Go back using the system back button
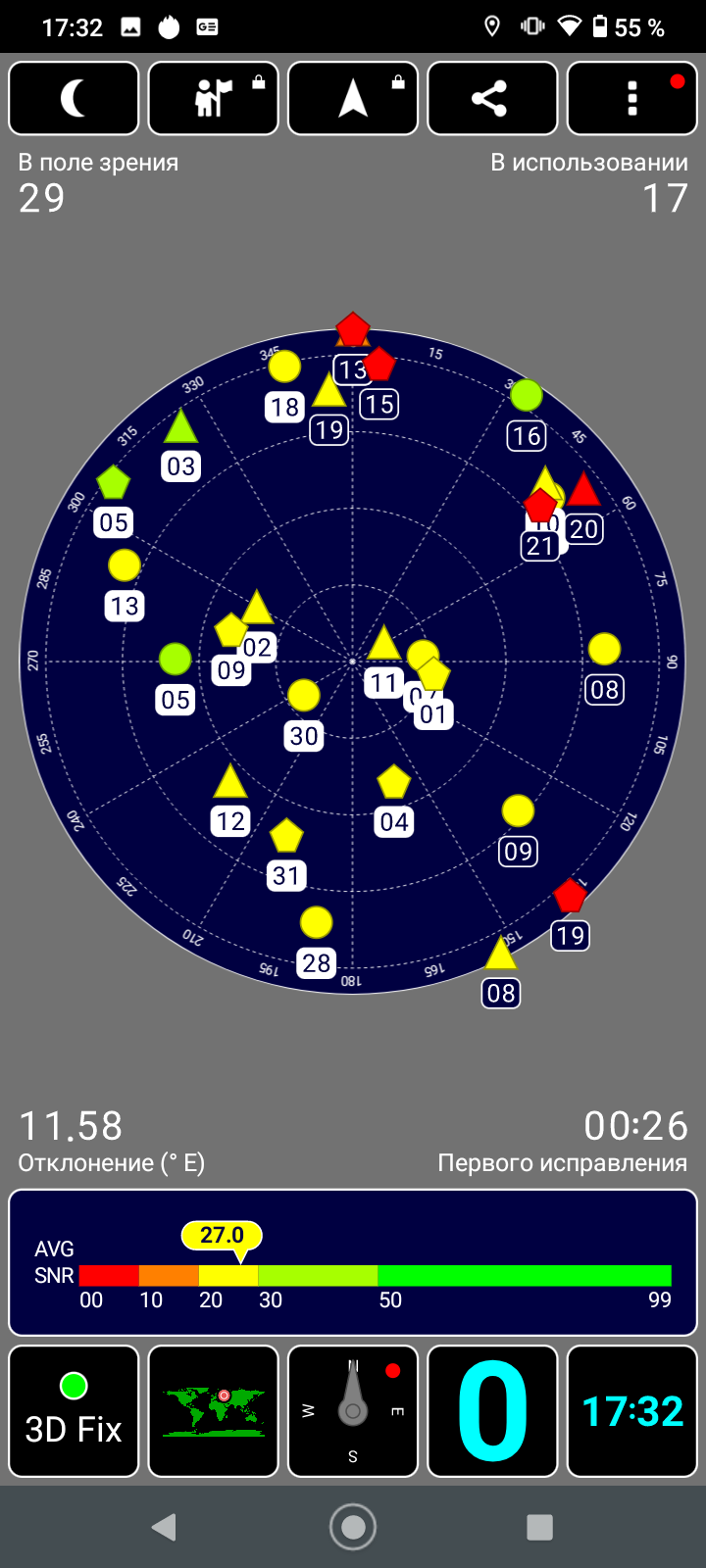The height and width of the screenshot is (1568, 706). click(x=164, y=1526)
